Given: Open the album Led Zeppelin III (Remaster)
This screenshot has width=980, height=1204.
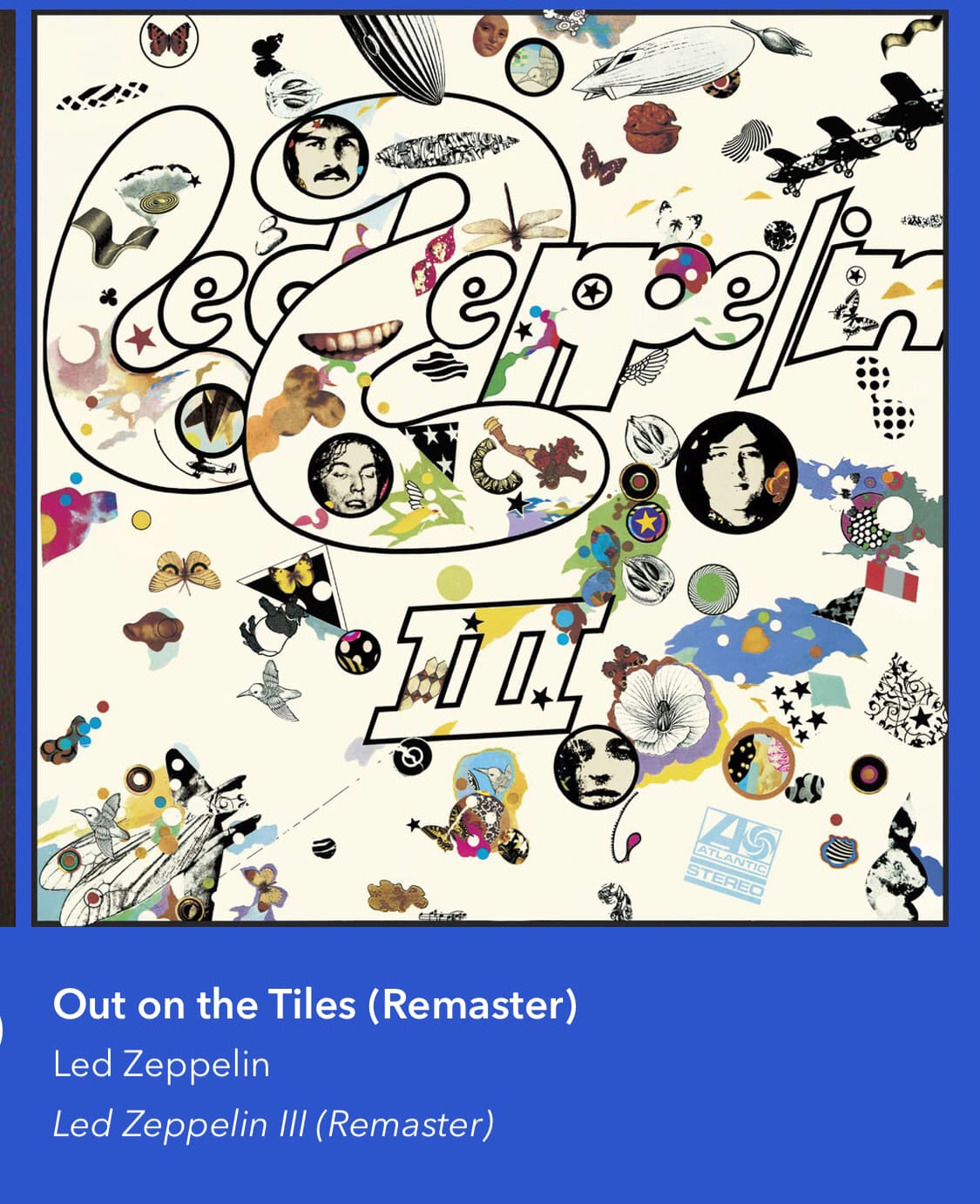Looking at the screenshot, I should [x=273, y=1124].
